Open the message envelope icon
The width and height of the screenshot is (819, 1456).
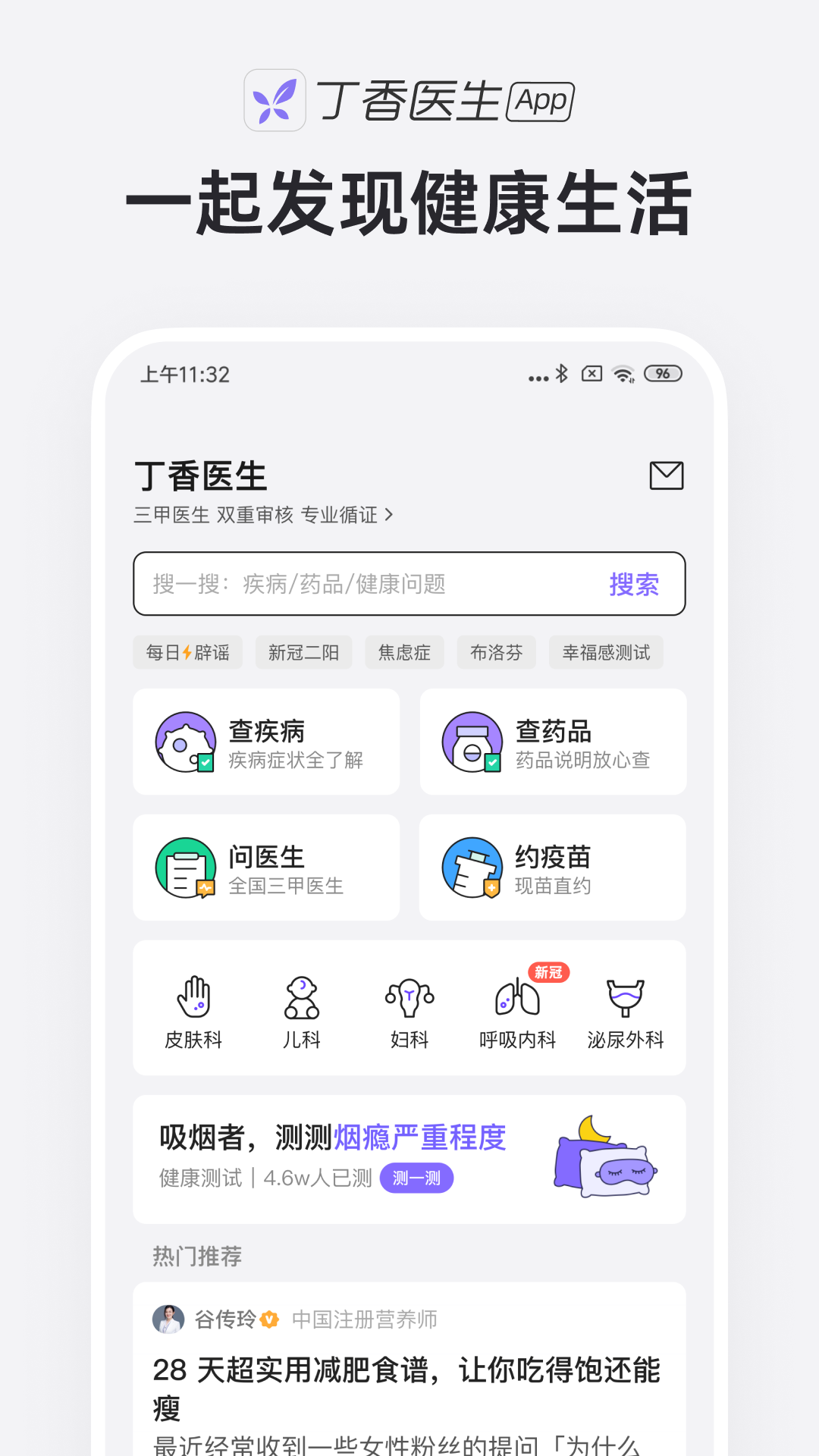[667, 475]
